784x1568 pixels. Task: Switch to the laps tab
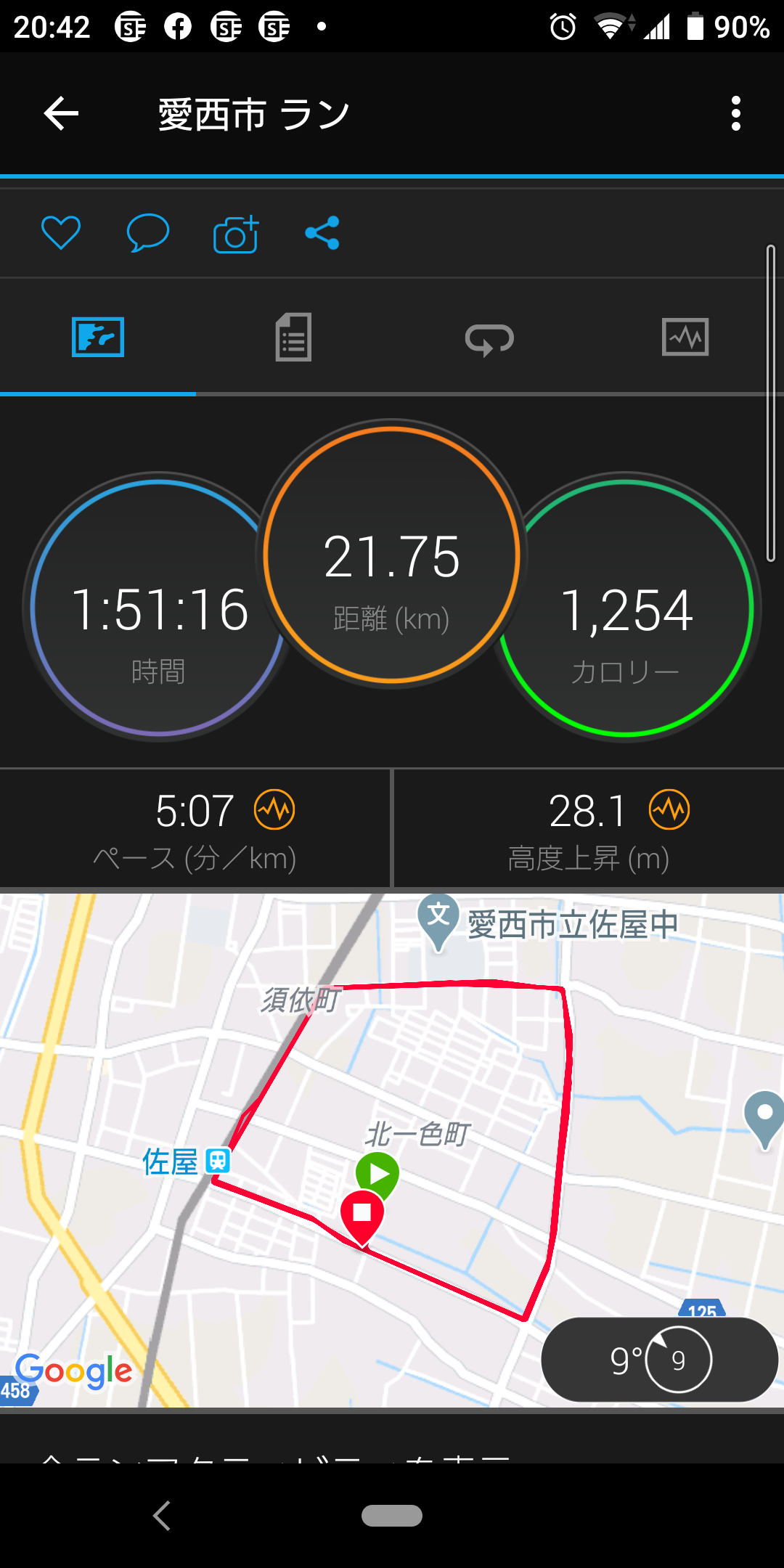(489, 338)
